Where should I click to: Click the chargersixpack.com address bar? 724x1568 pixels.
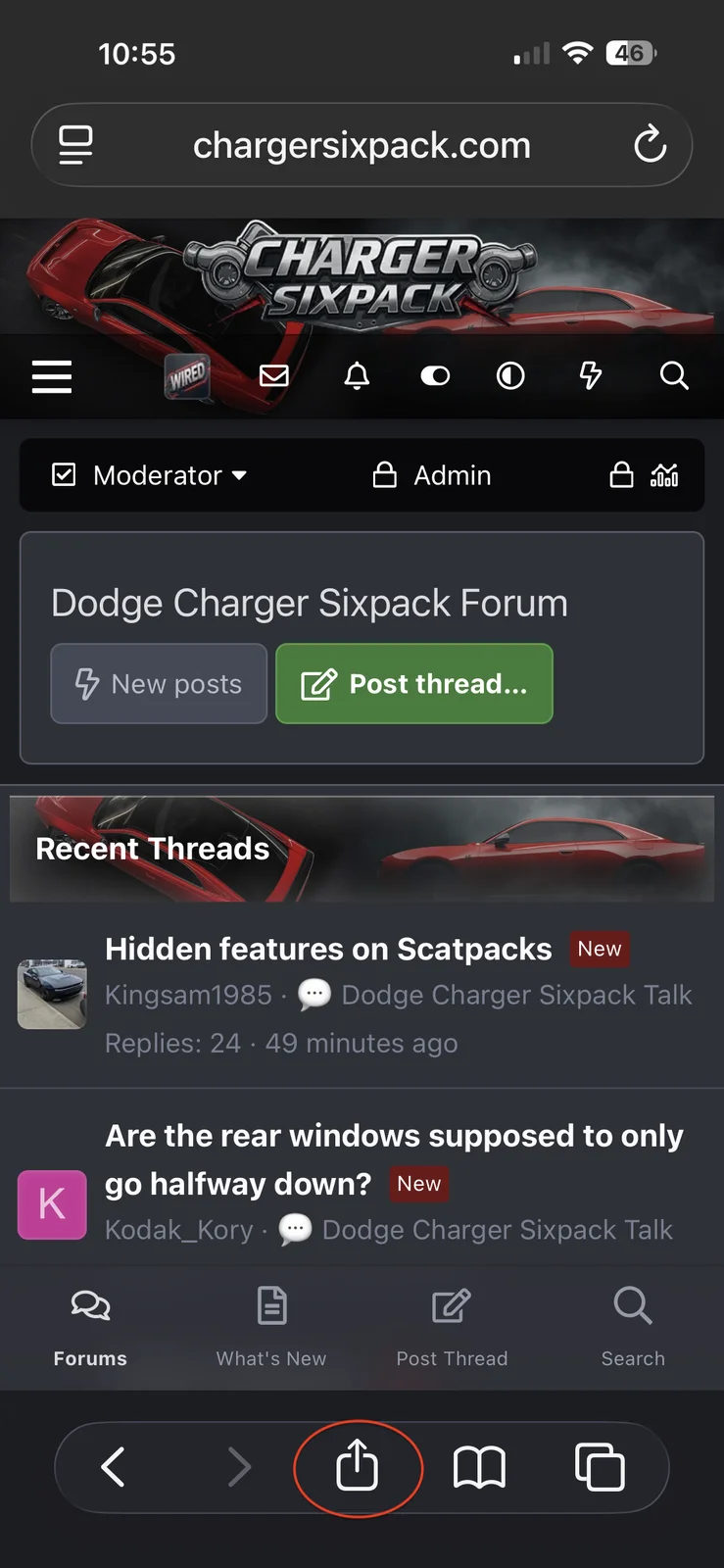click(x=362, y=144)
